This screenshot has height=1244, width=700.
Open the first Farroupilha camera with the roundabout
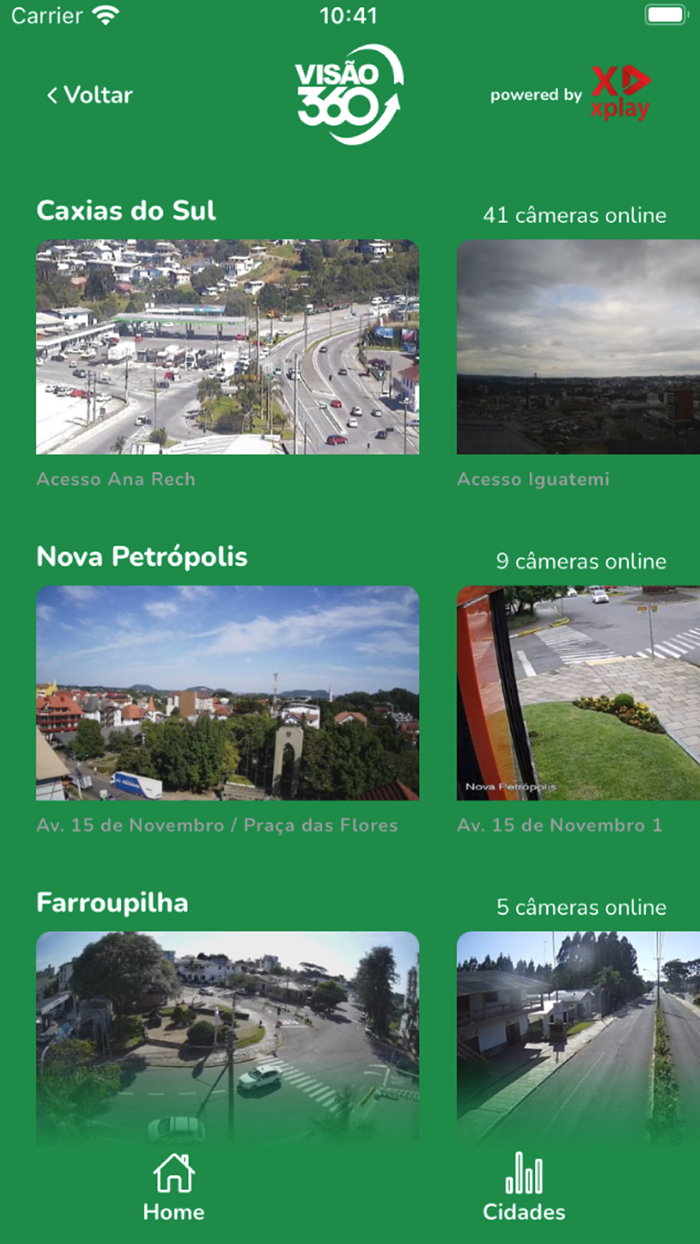coord(227,1035)
